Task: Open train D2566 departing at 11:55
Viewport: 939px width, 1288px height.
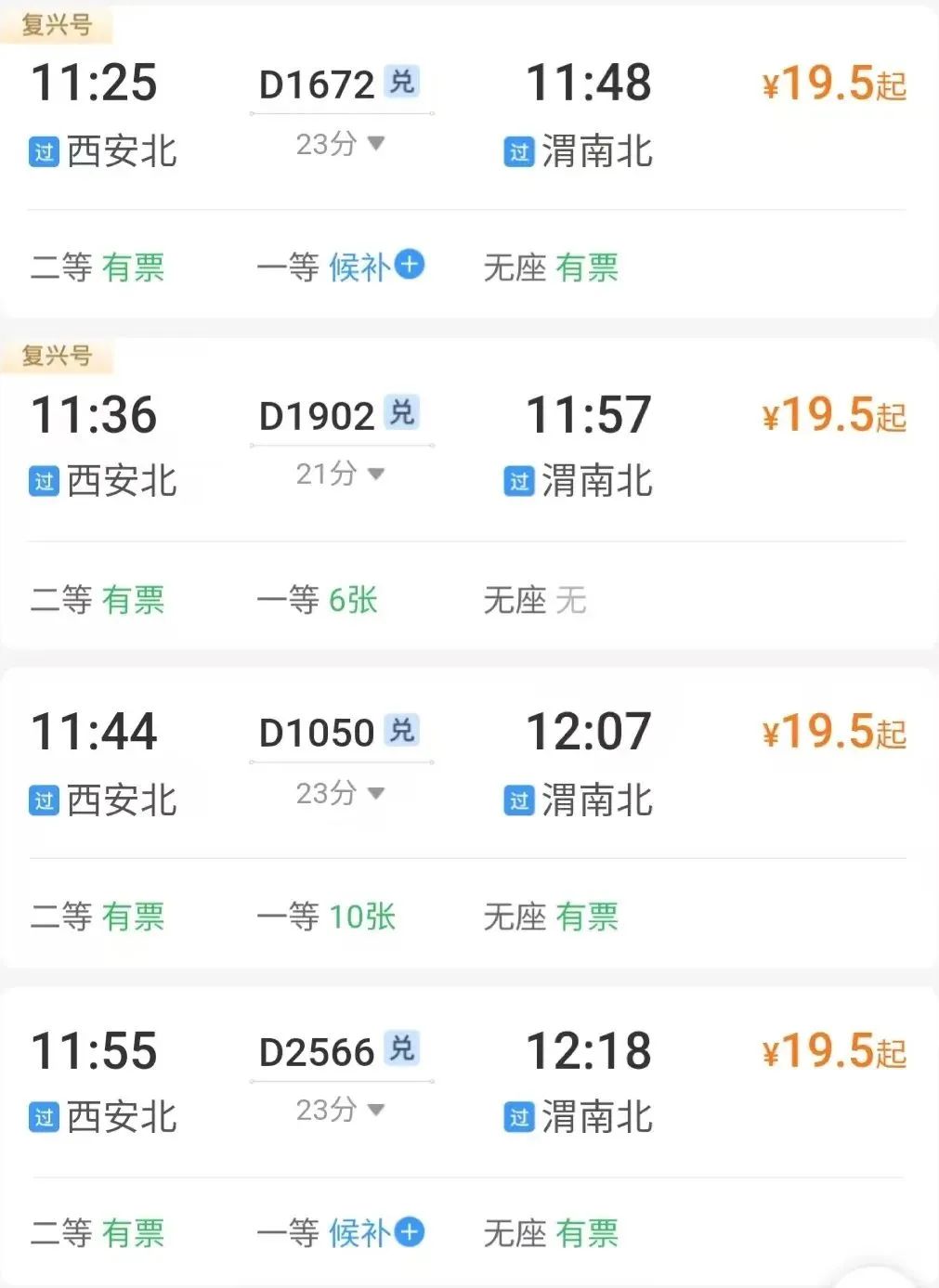Action: [x=318, y=1052]
